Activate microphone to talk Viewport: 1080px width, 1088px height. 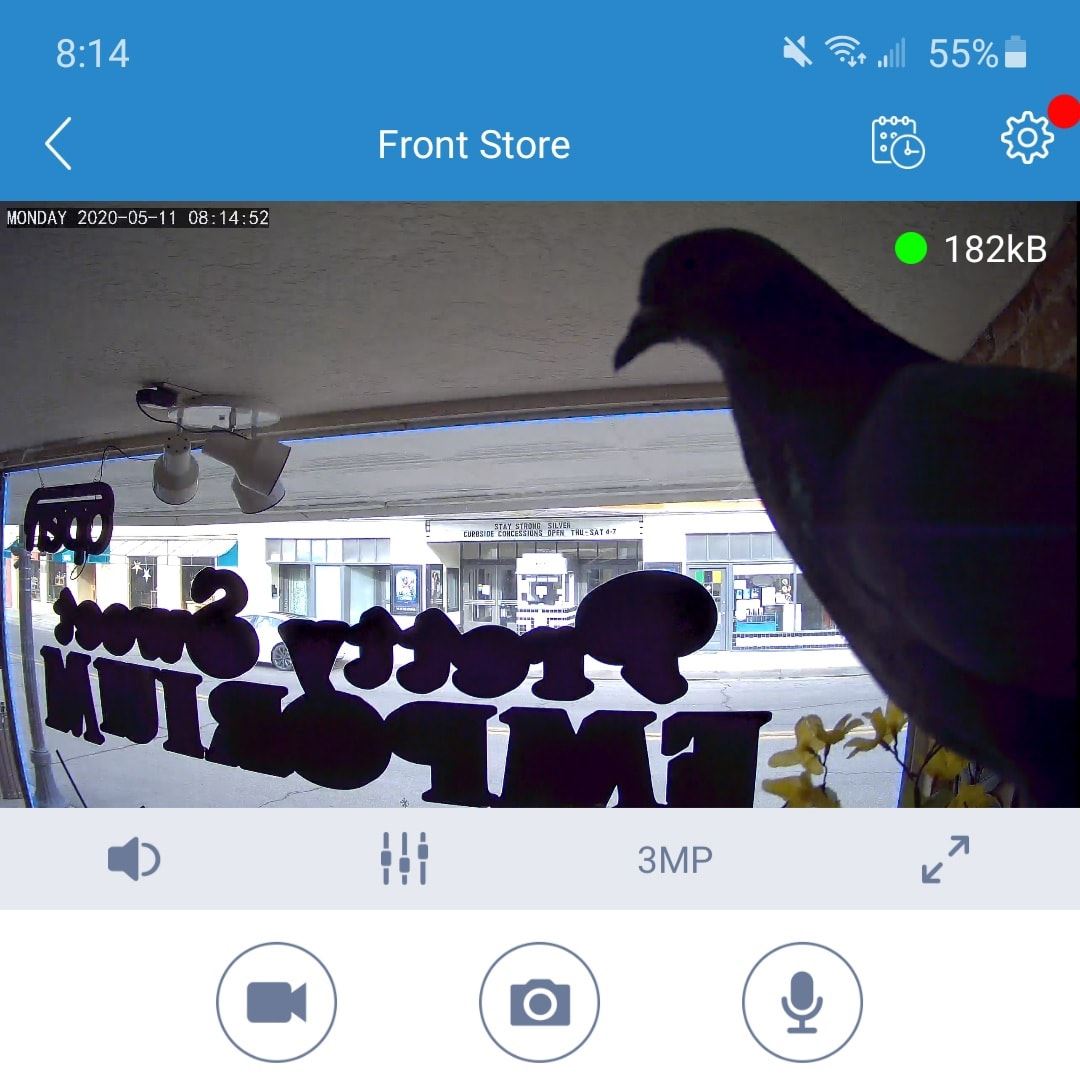point(802,1002)
